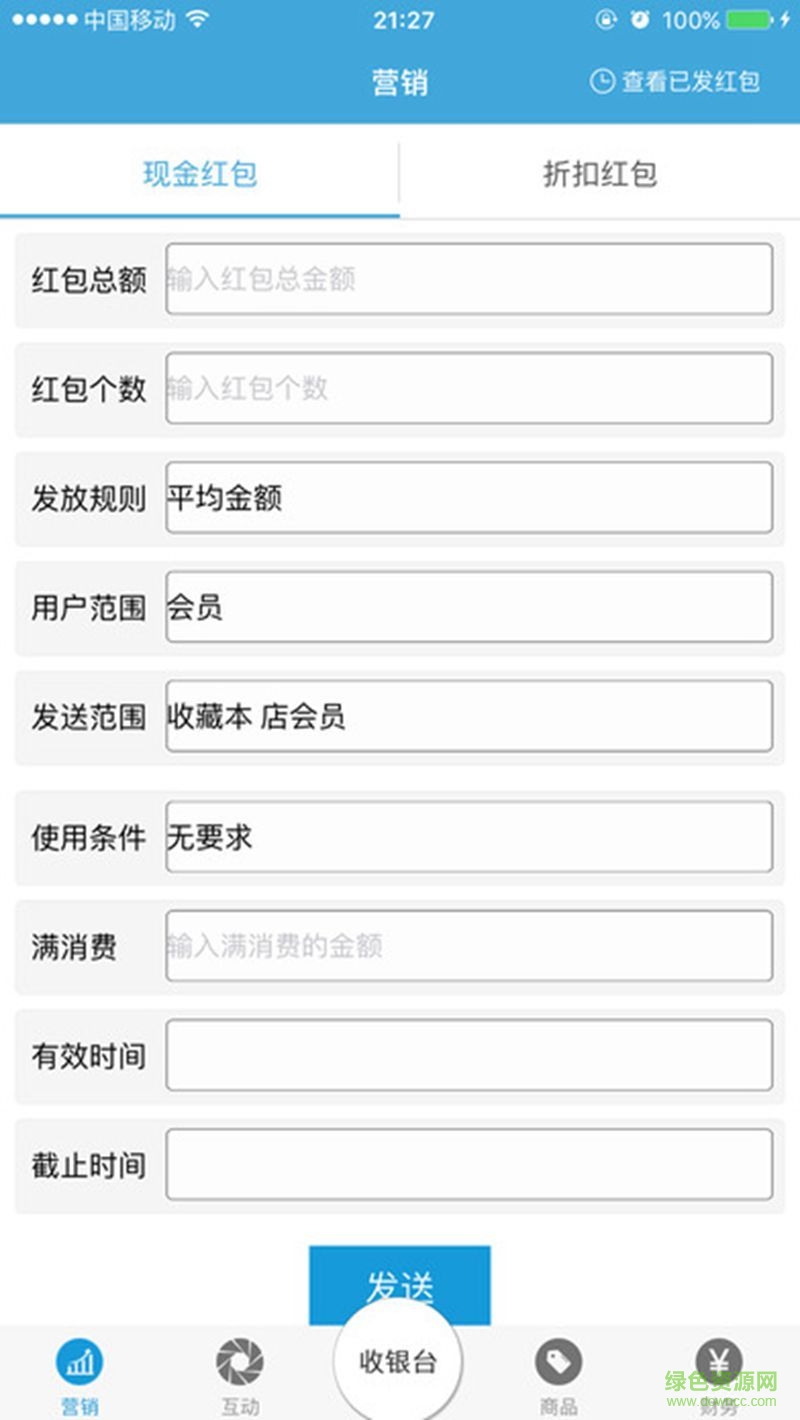Image resolution: width=800 pixels, height=1420 pixels.
Task: Open the 使用条件 picker
Action: (x=469, y=837)
